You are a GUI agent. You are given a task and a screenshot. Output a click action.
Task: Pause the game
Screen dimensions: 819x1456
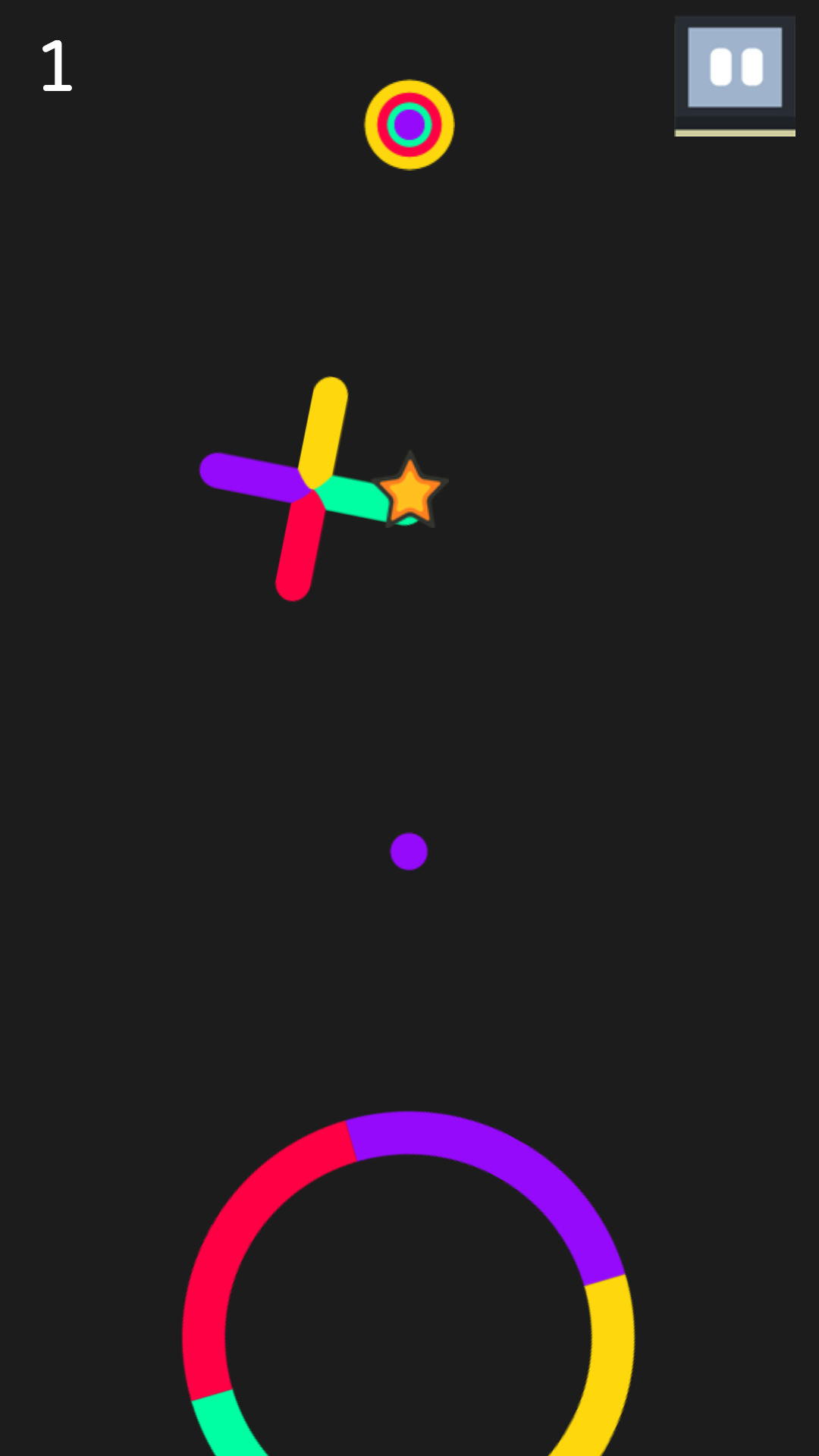(734, 68)
